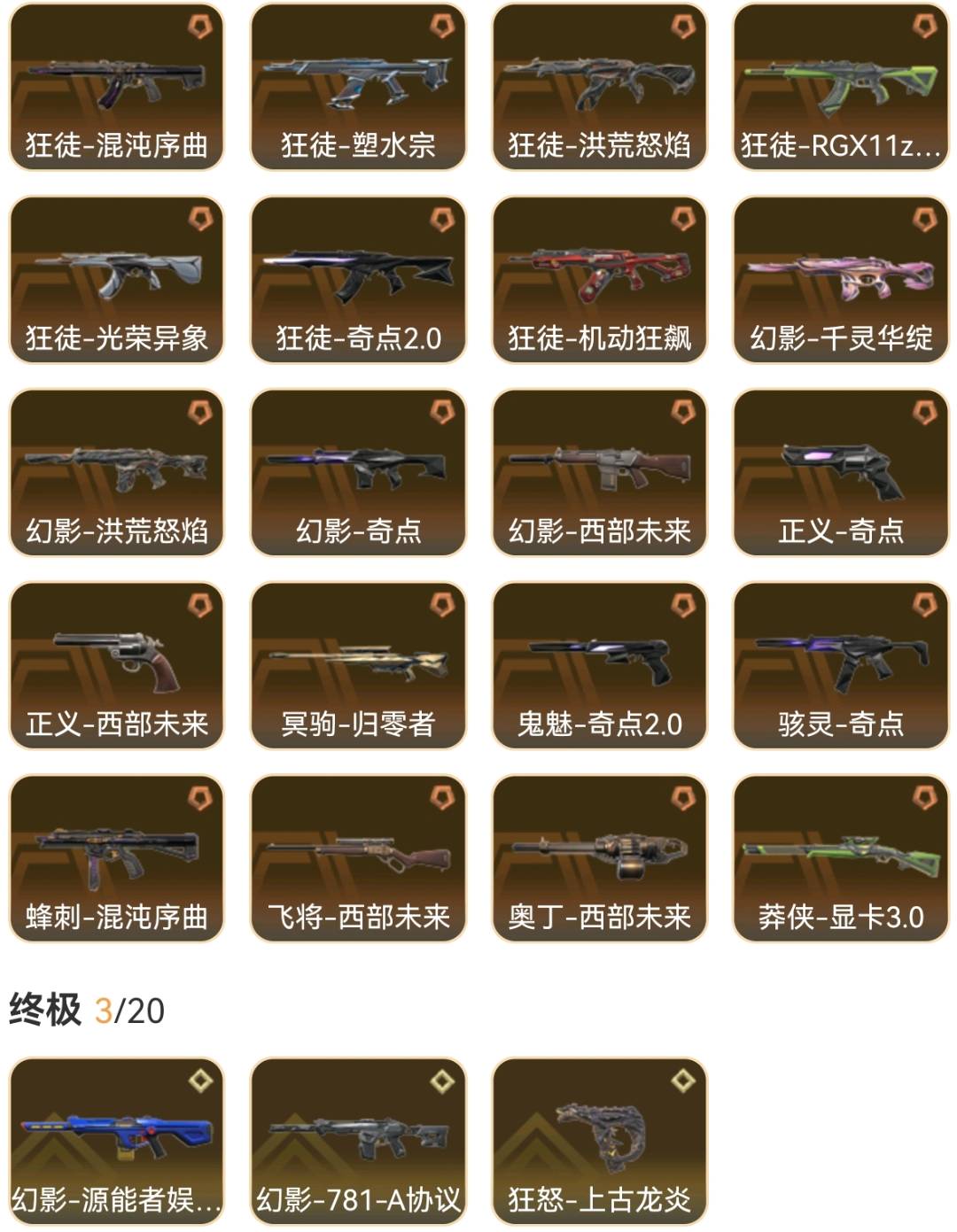
Task: Open the 幻影-洪荒怒焰 skin tile
Action: (x=116, y=473)
